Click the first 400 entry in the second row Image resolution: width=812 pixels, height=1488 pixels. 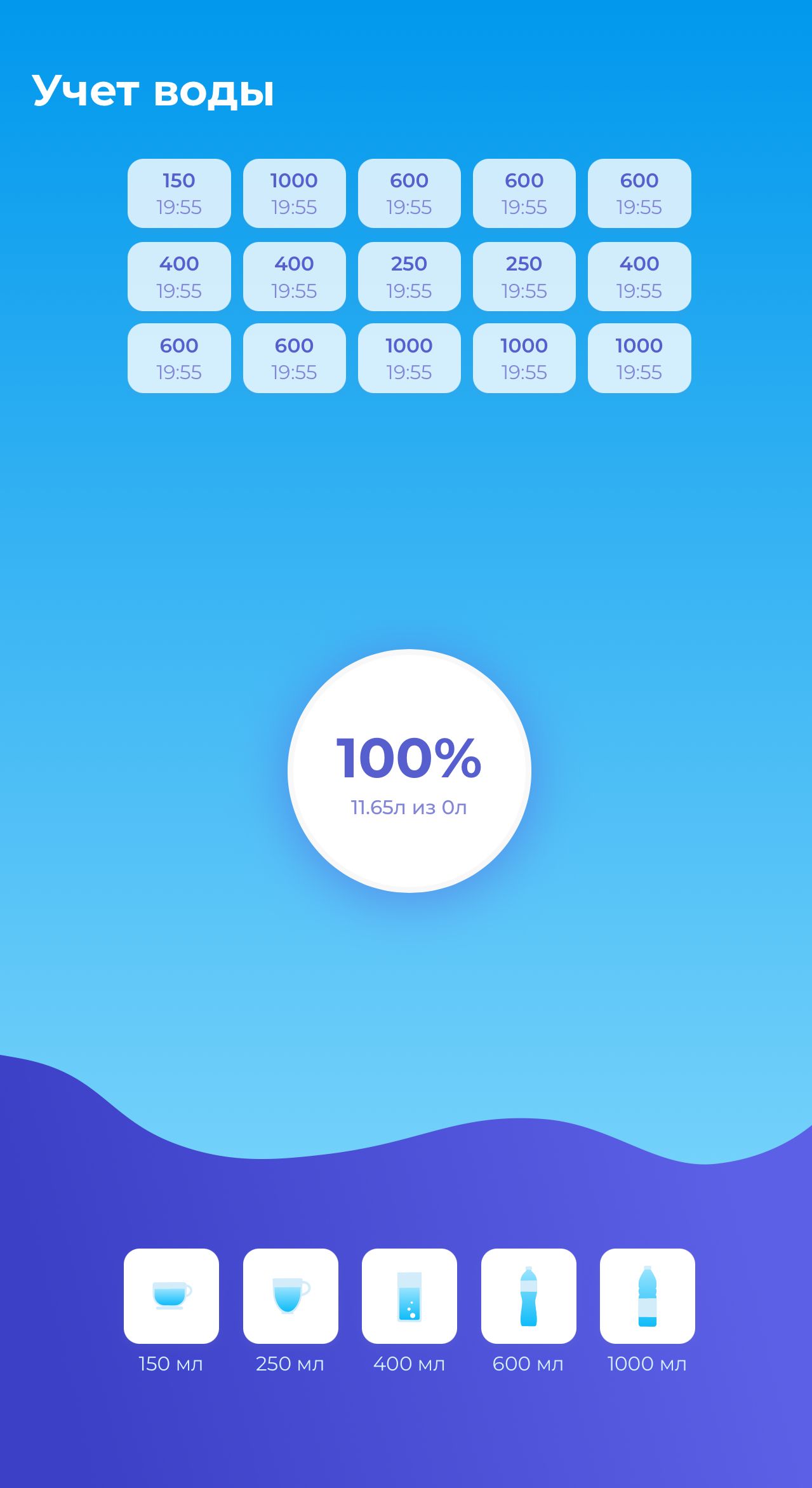point(178,277)
